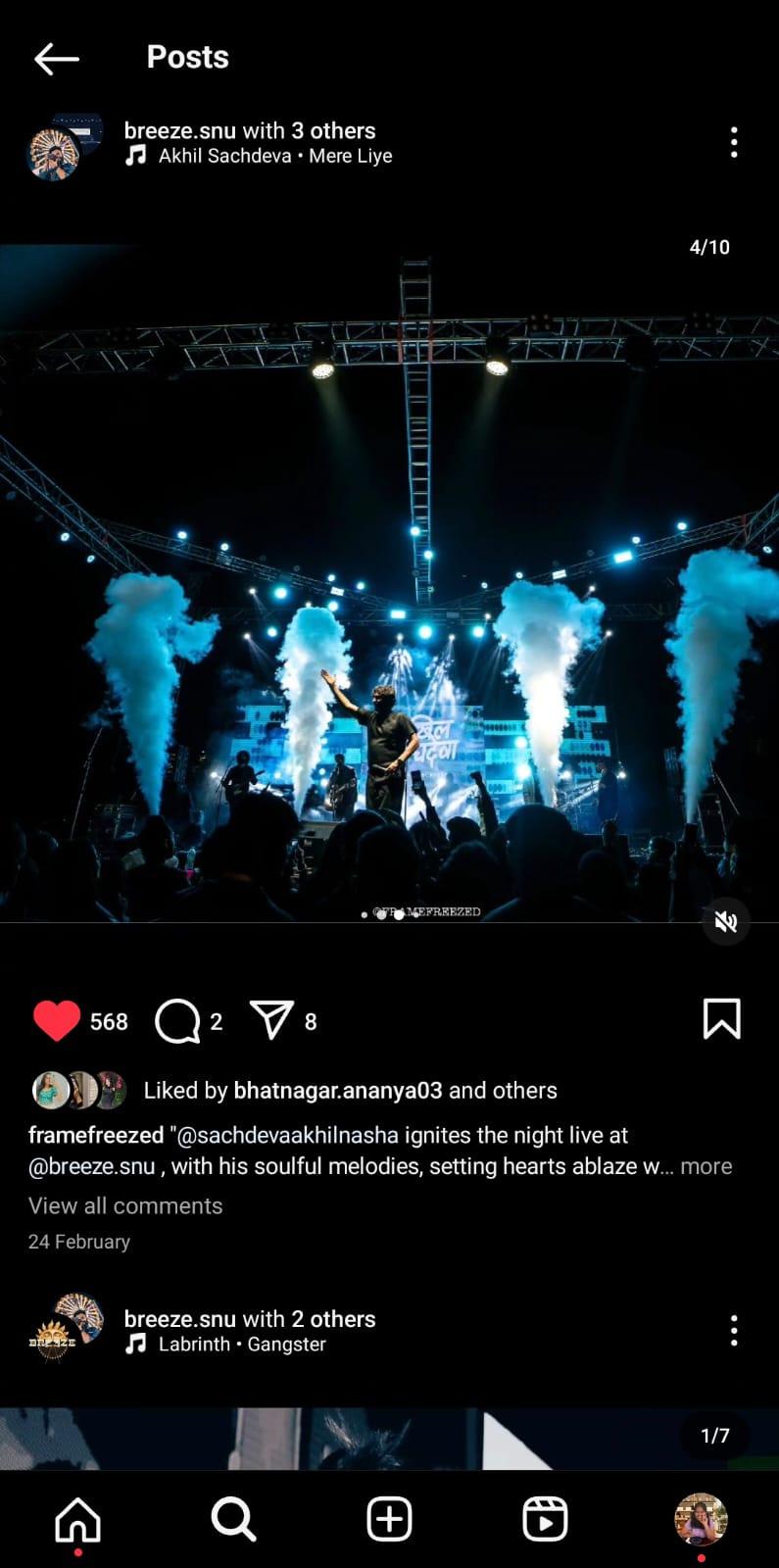Open the Labrinth • Gangster audio page
This screenshot has height=1568, width=779.
click(242, 1344)
